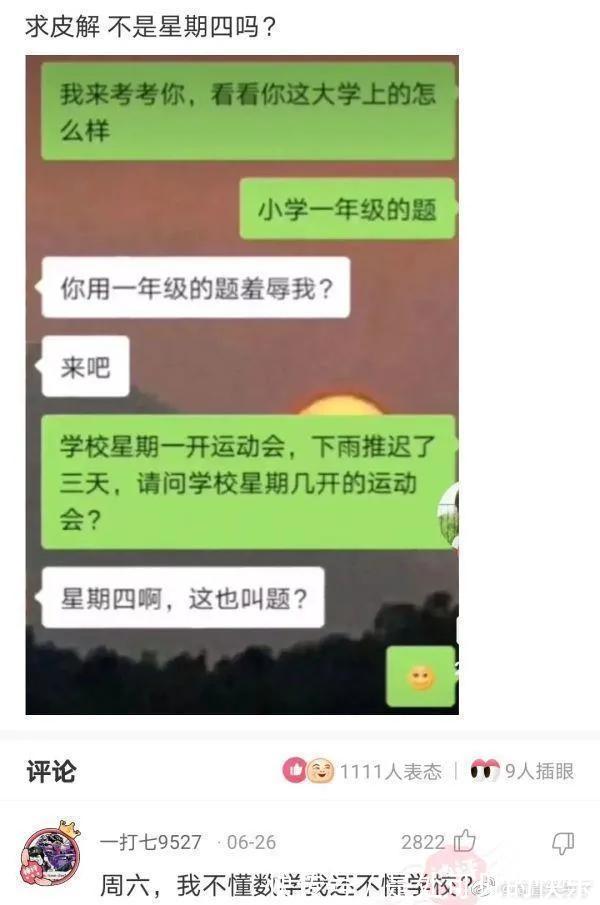
Task: Open the profile name 一打七9527
Action: point(150,842)
